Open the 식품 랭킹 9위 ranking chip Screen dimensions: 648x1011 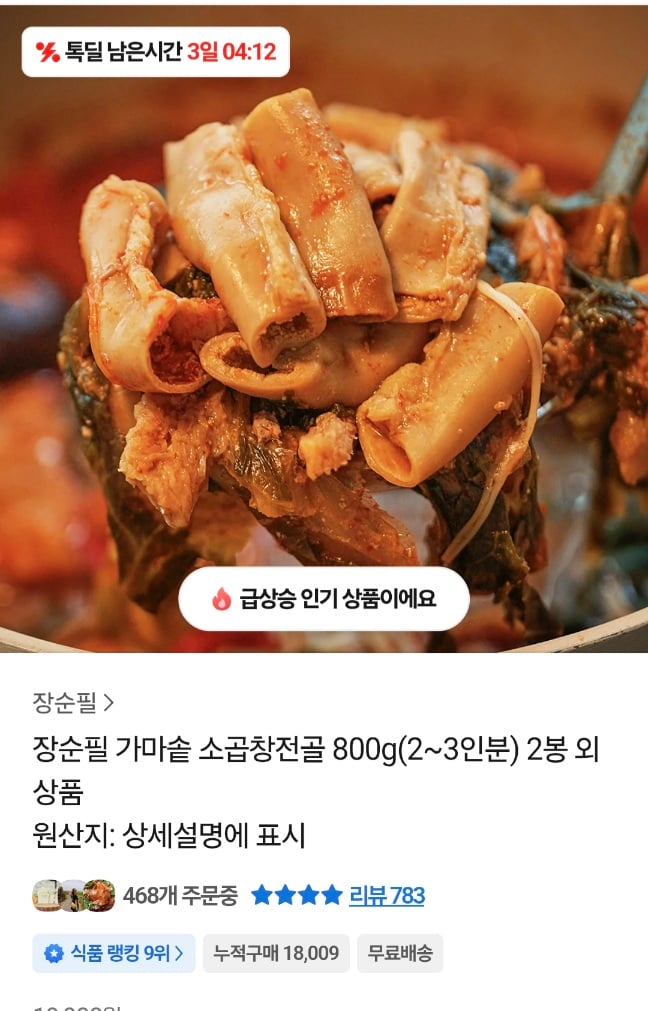pos(114,953)
